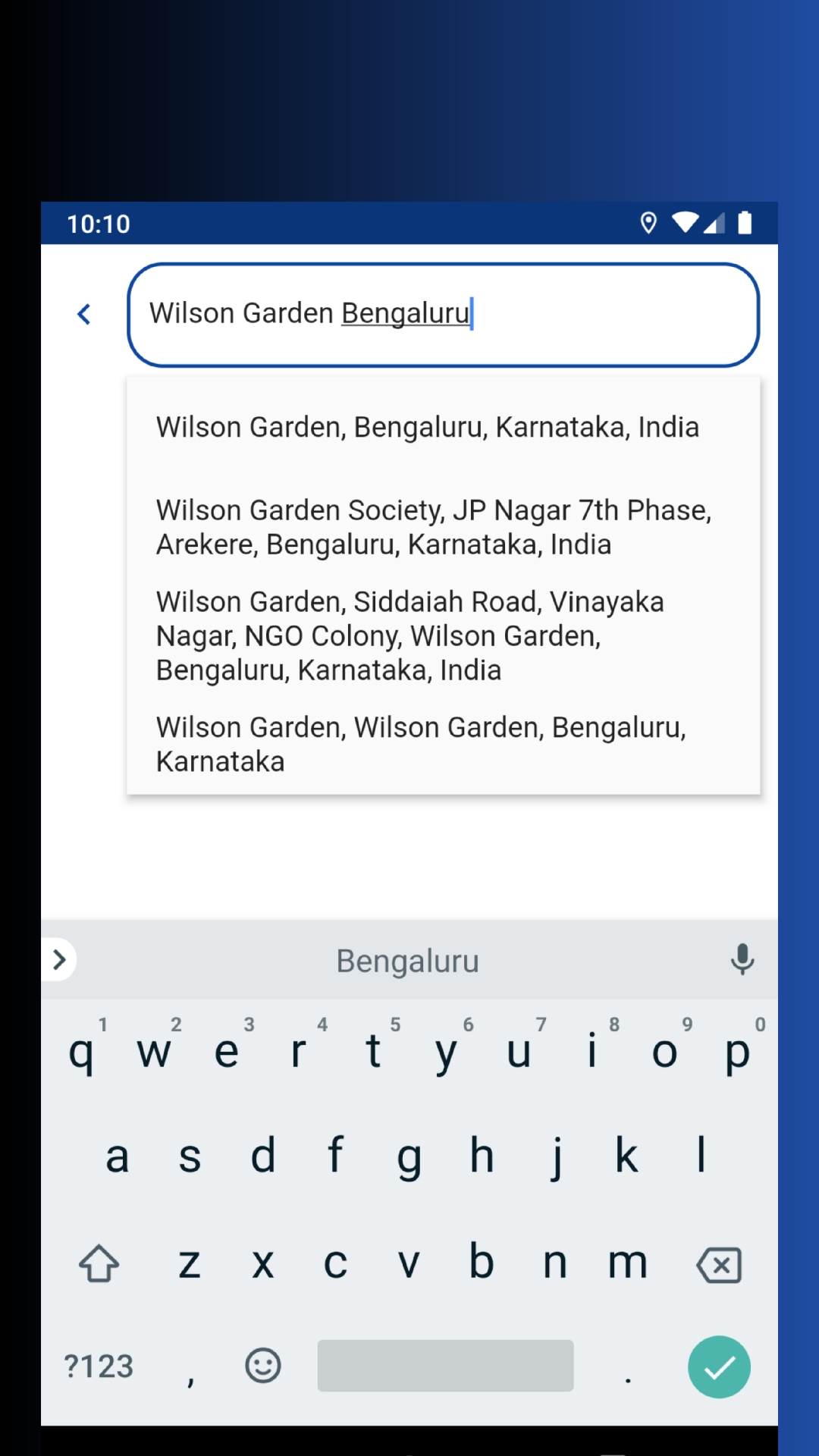Switch keyboard to ?123 symbols

(x=99, y=1367)
